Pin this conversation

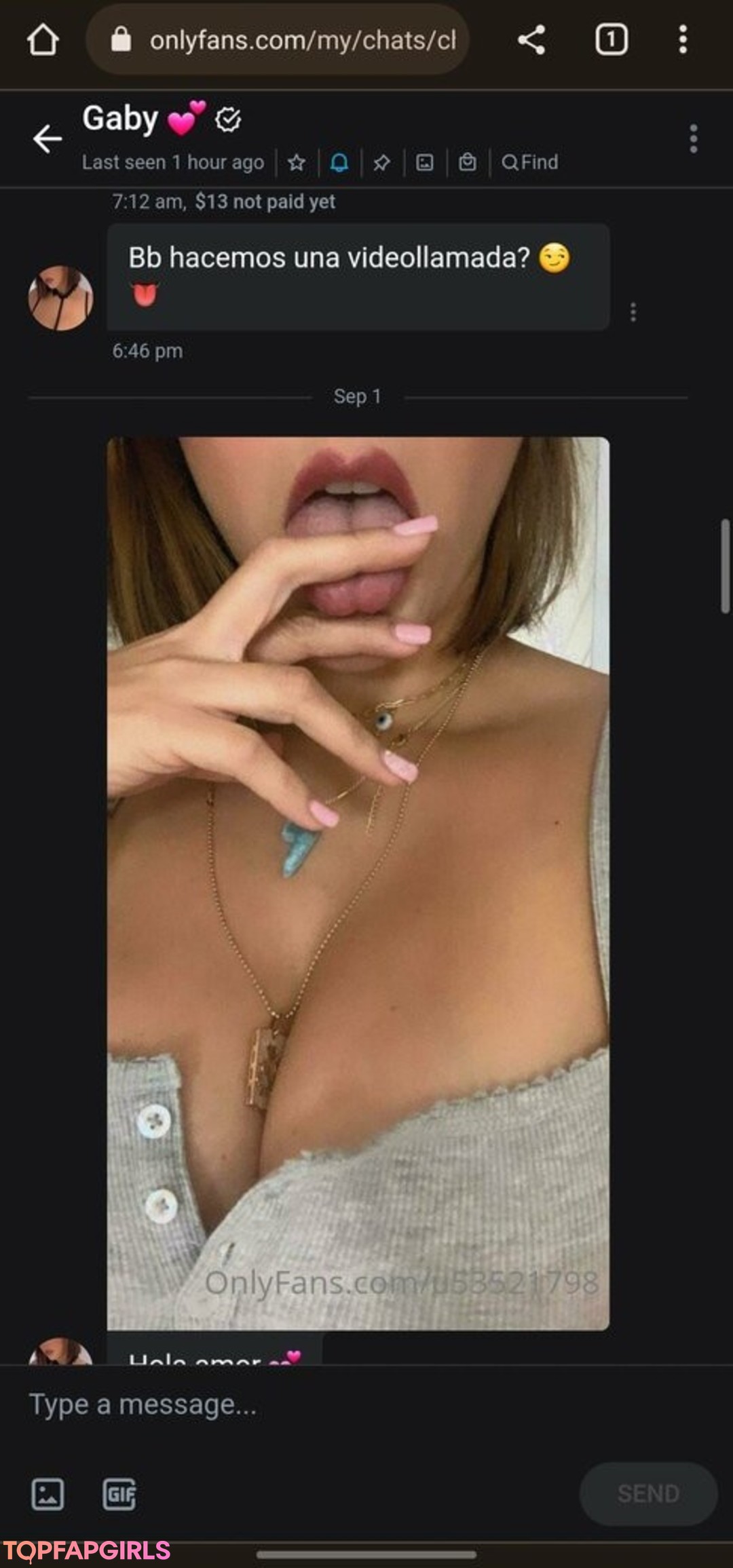click(381, 162)
